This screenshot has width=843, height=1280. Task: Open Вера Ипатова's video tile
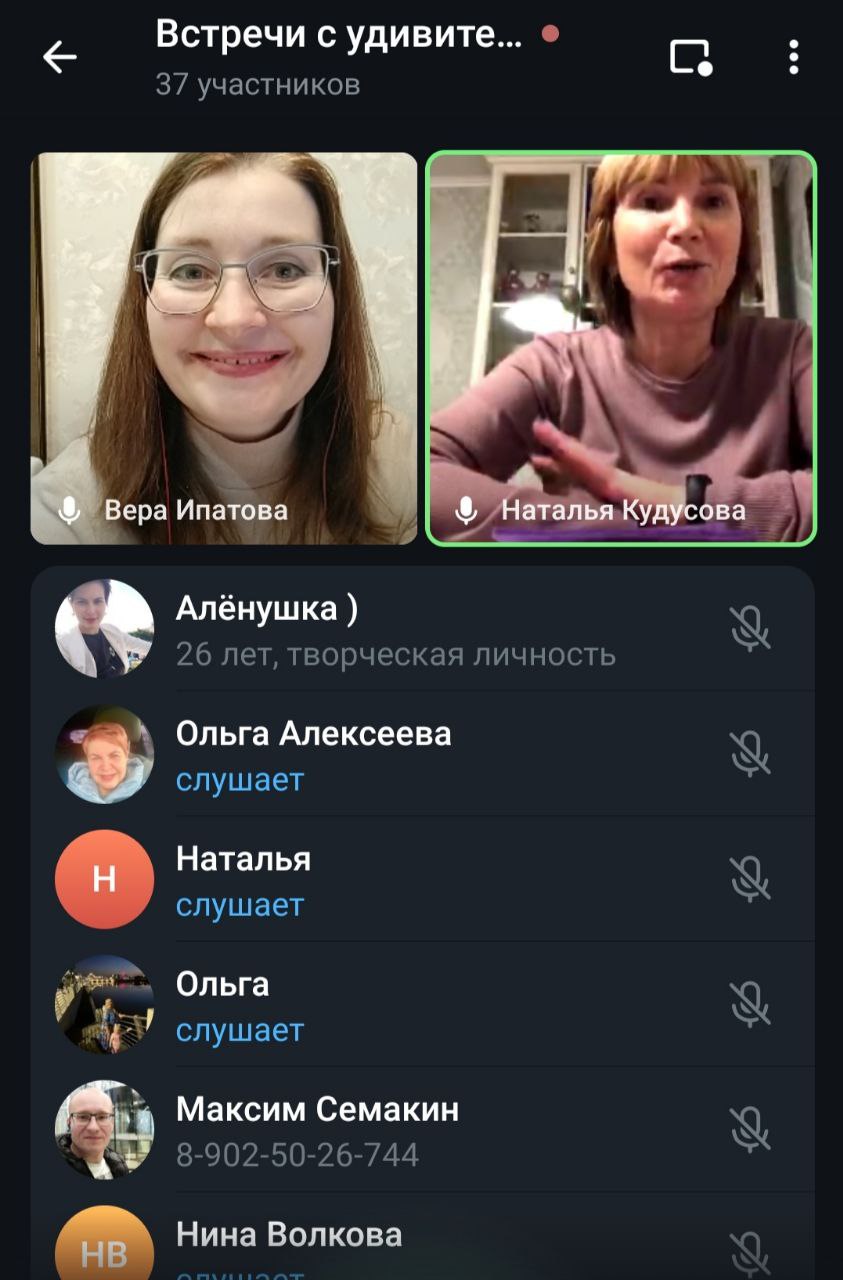coord(224,347)
